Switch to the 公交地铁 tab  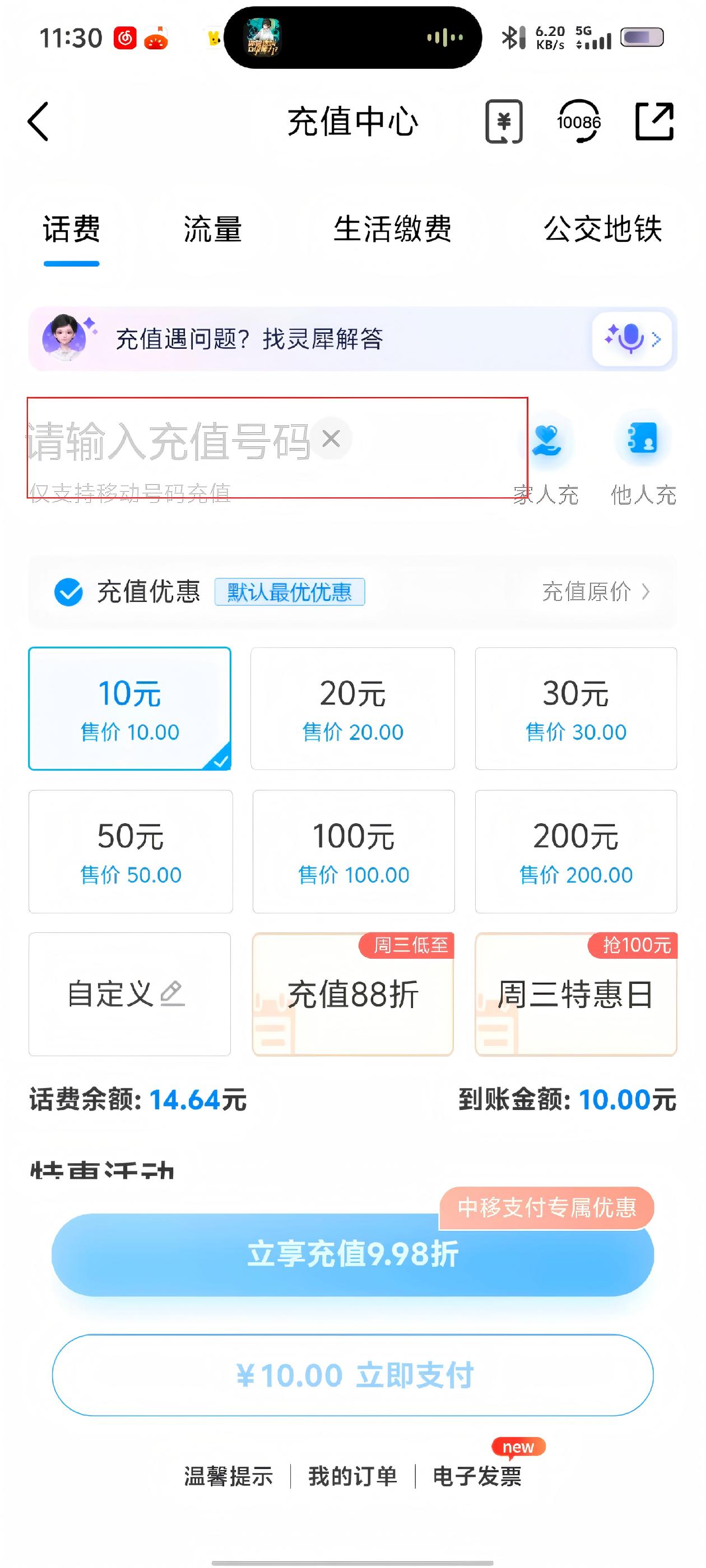(602, 230)
